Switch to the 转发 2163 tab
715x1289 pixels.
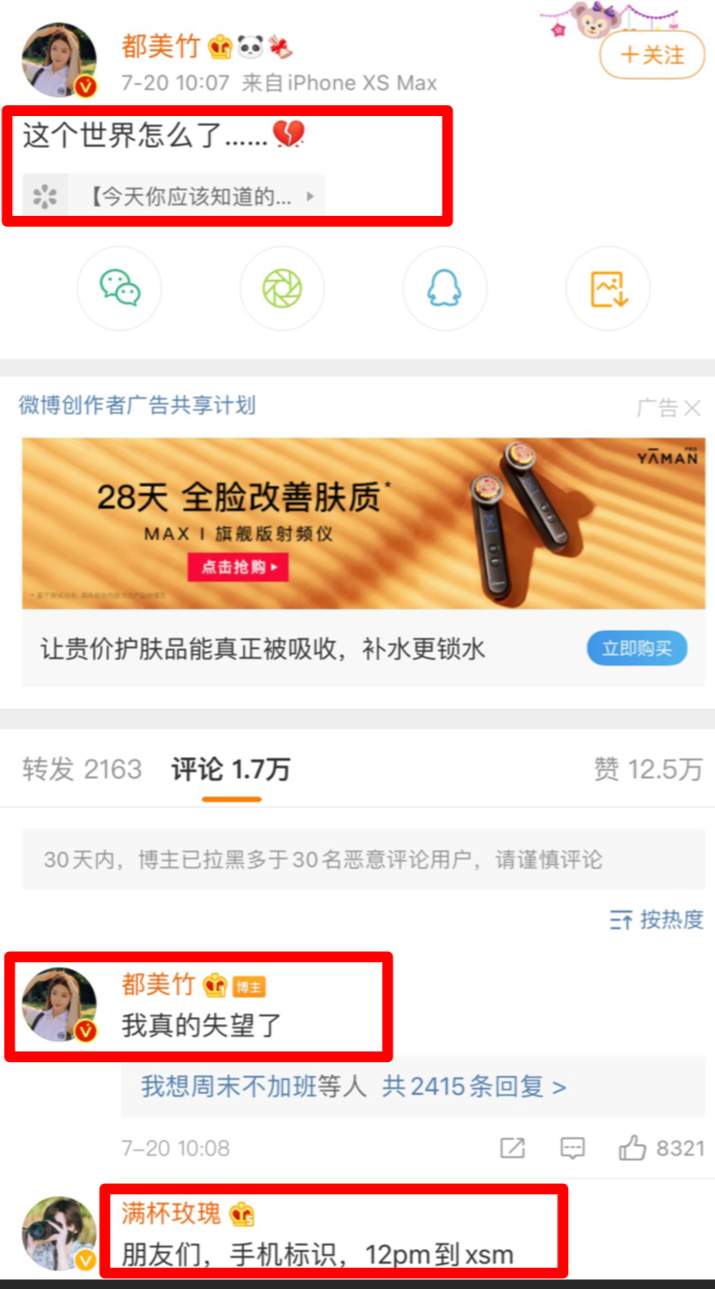(x=82, y=769)
